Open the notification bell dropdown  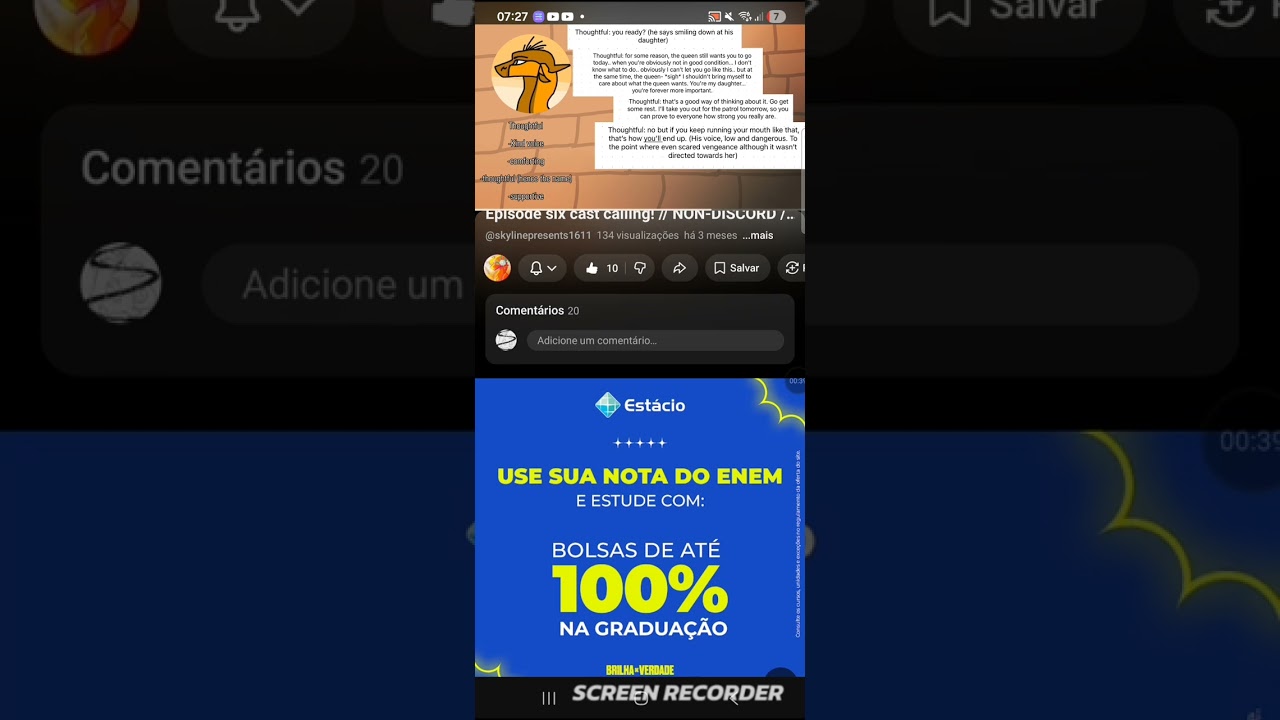coord(543,268)
